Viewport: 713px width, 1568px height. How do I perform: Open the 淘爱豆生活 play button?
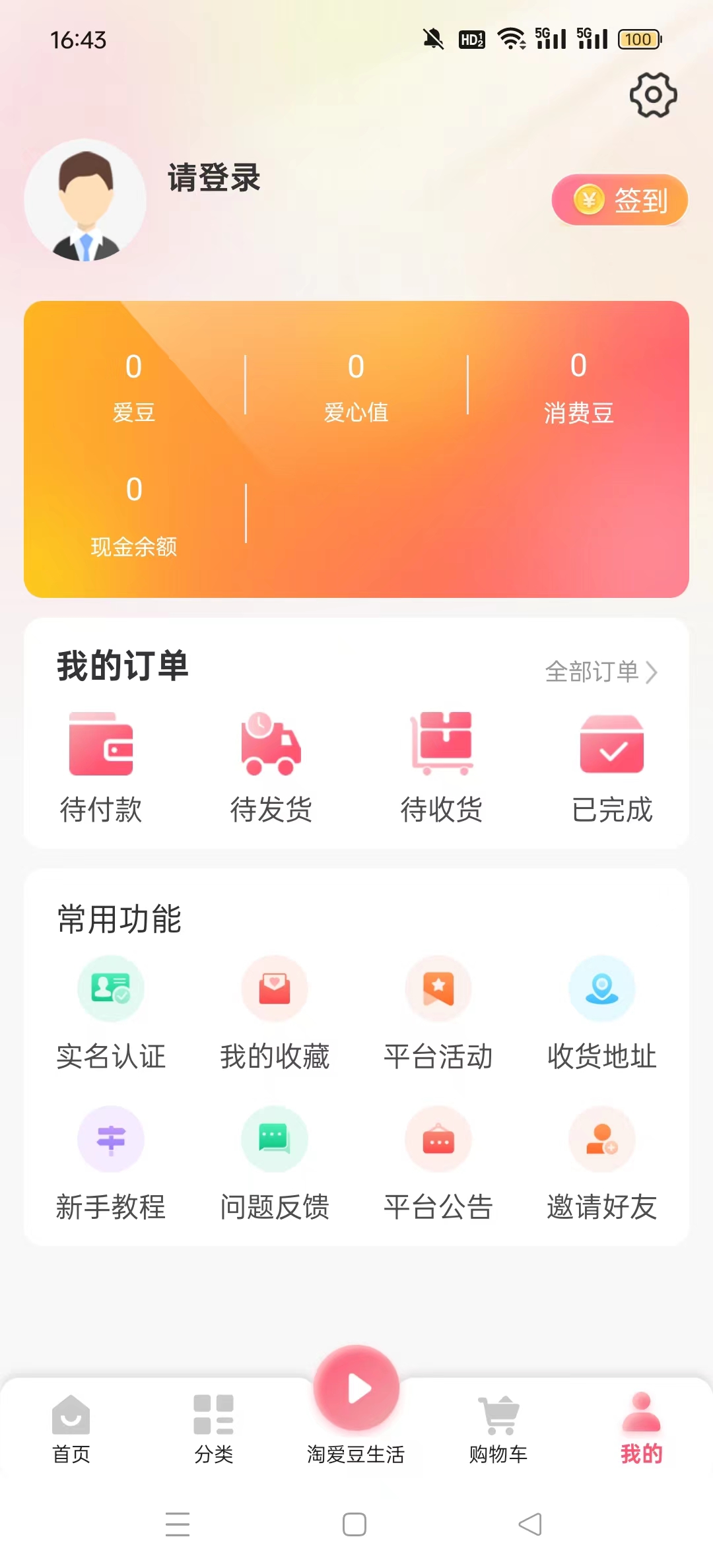pos(356,1388)
